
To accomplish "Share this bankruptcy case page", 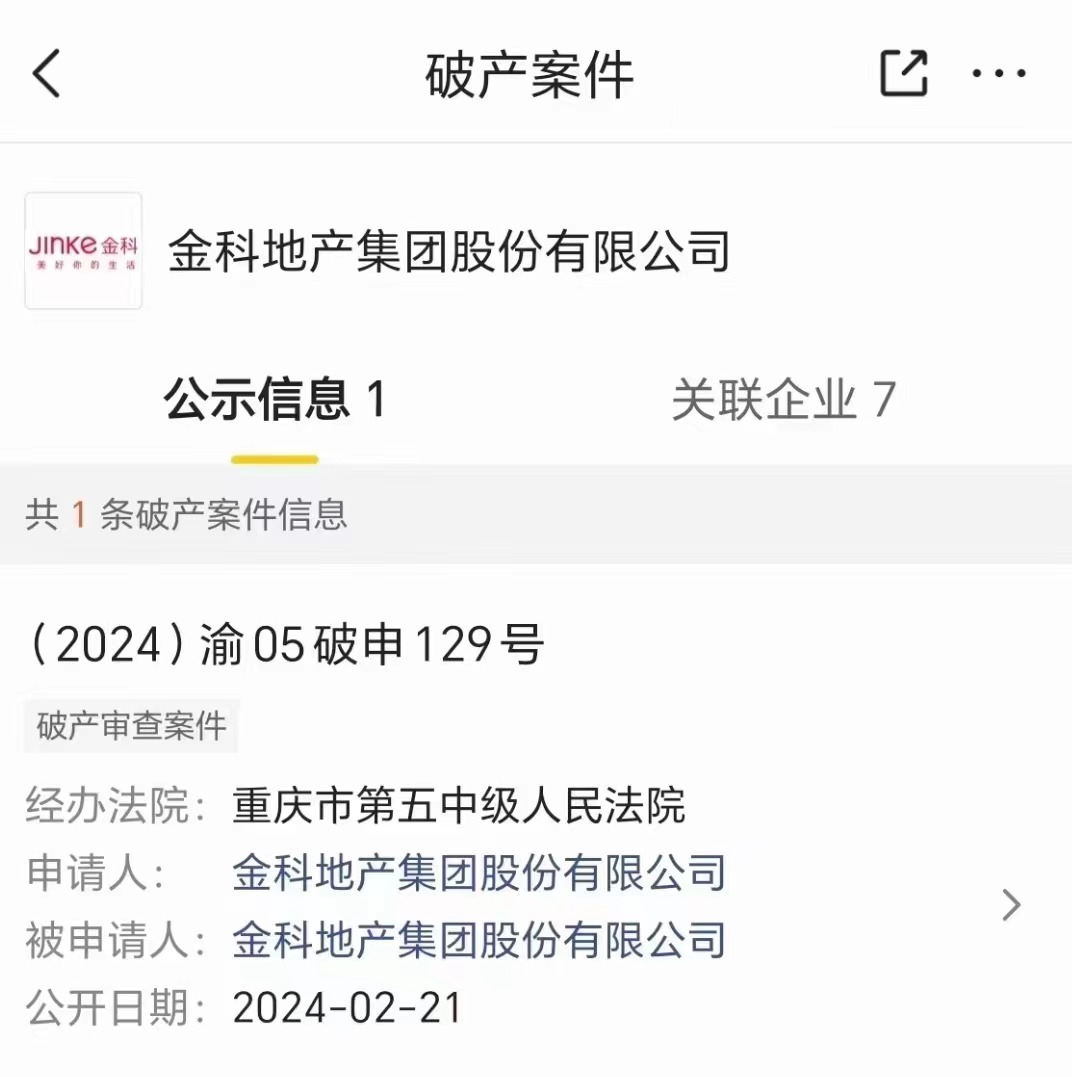I will tap(903, 74).
